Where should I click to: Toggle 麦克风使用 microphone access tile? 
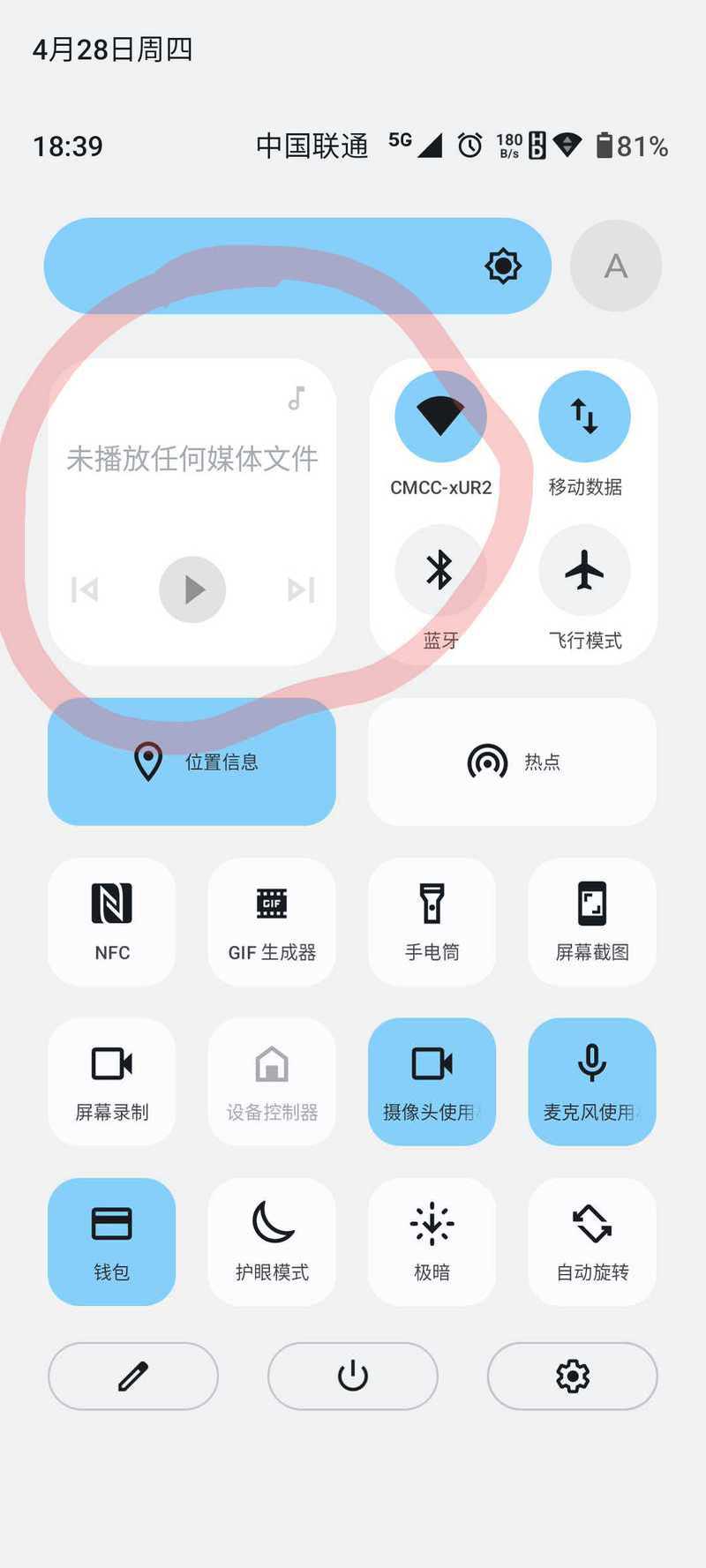point(592,1082)
